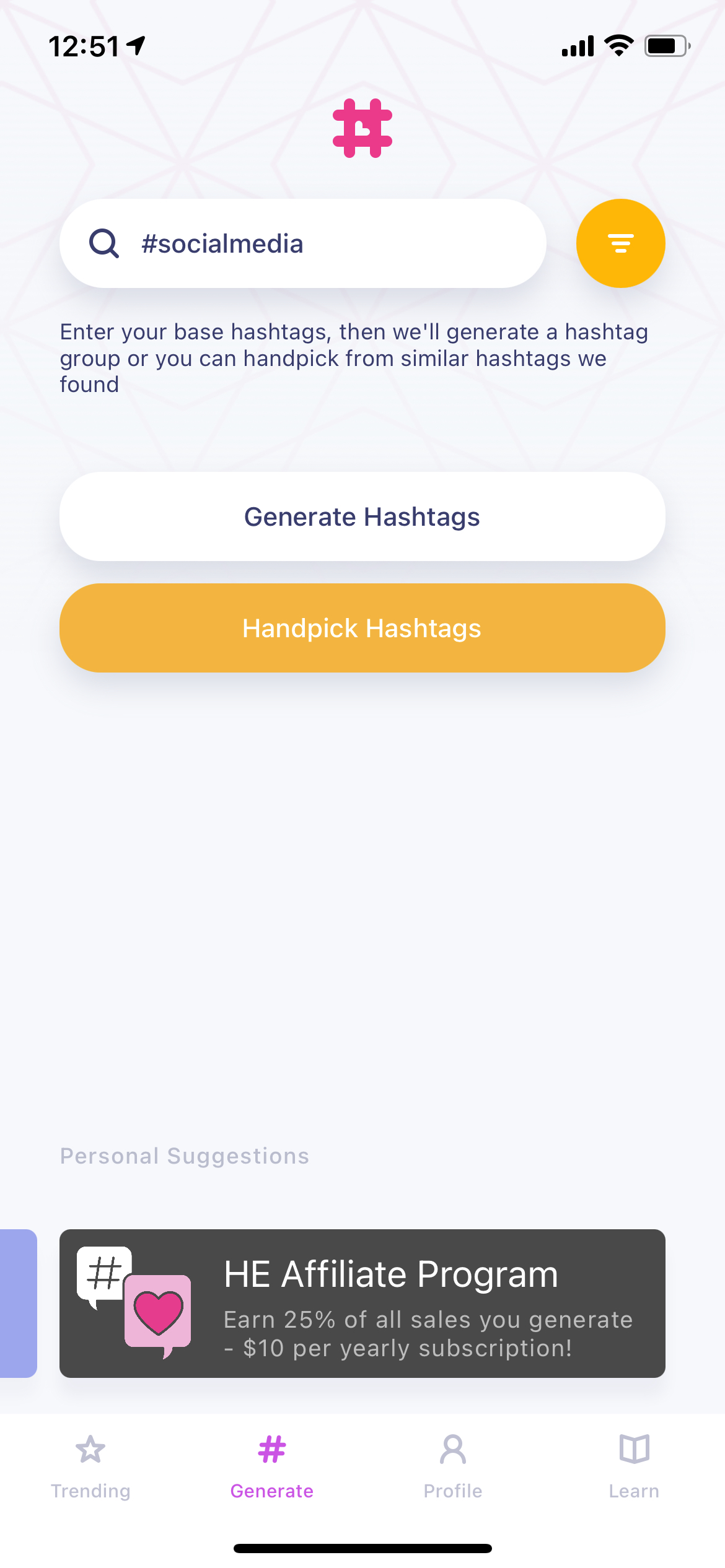The width and height of the screenshot is (725, 1568).
Task: Open the HE Affiliate Program card
Action: pos(362,1304)
